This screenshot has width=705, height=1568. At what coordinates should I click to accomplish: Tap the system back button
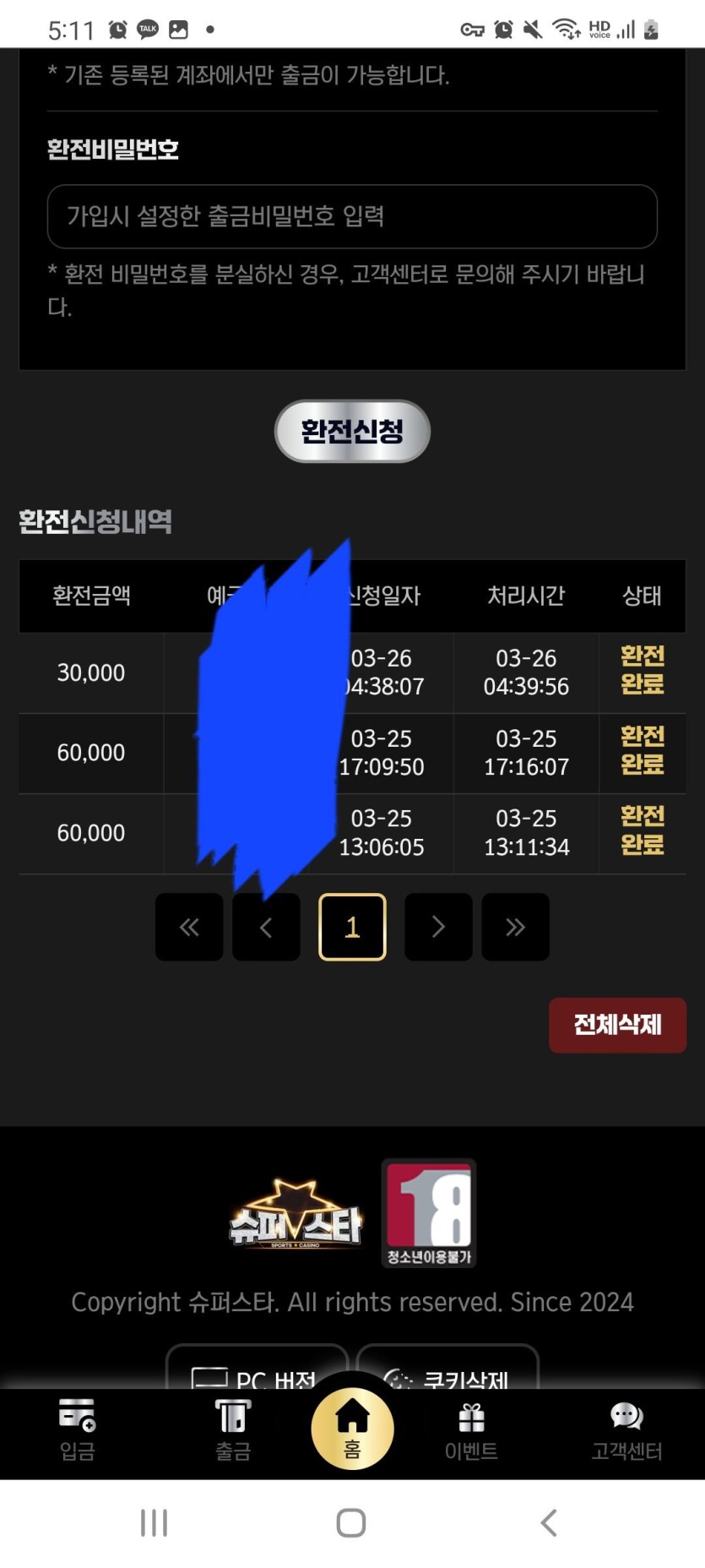549,1522
